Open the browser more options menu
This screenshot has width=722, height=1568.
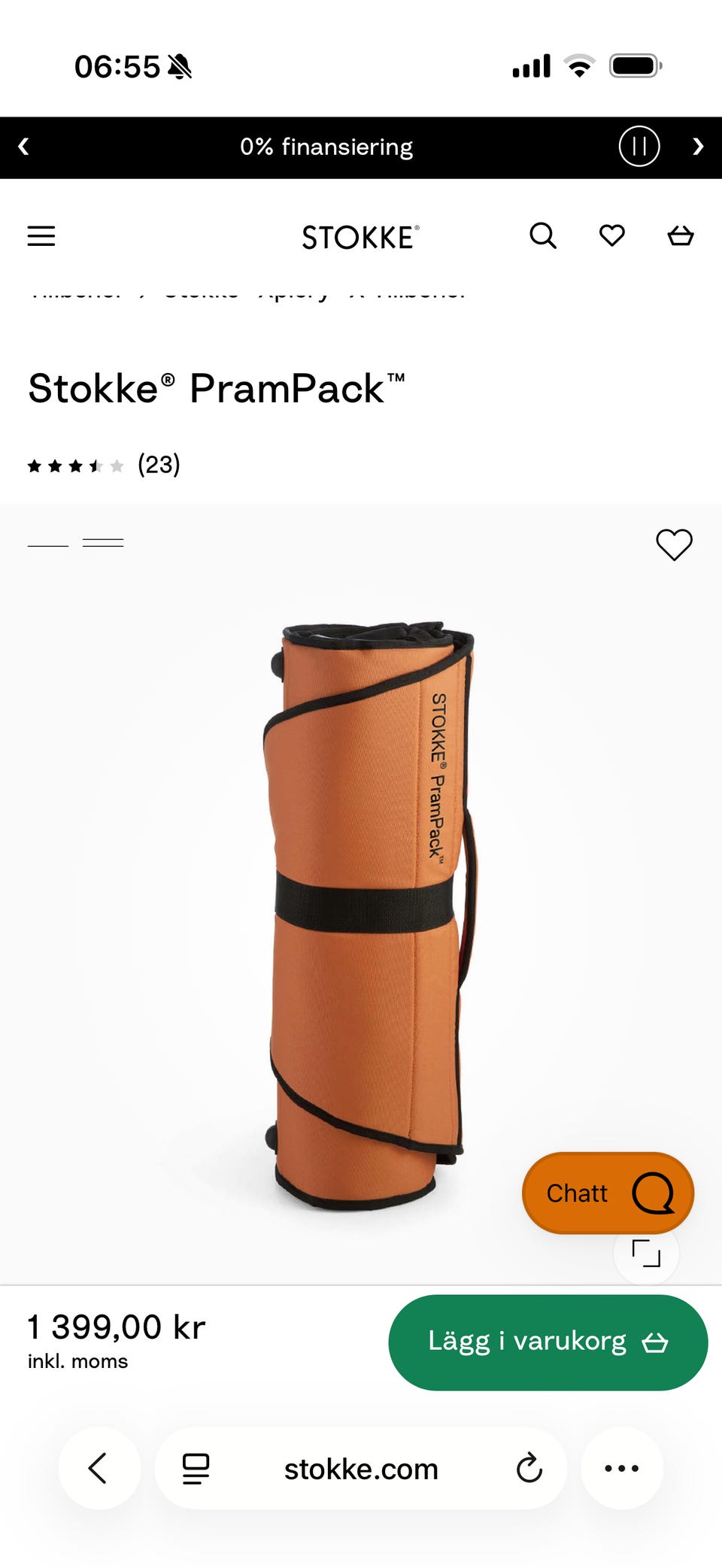pyautogui.click(x=621, y=1468)
